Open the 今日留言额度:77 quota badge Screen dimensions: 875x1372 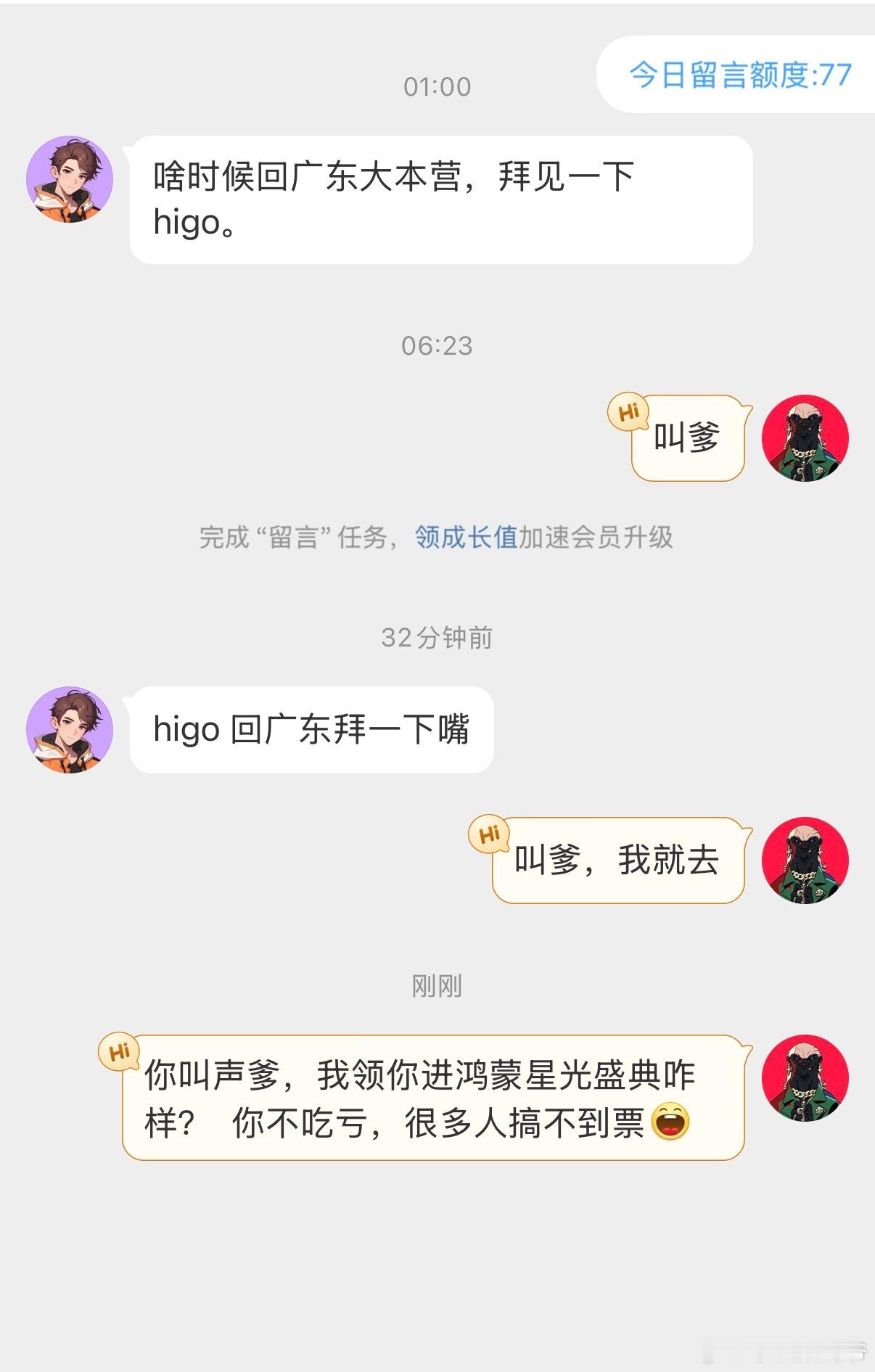(740, 75)
